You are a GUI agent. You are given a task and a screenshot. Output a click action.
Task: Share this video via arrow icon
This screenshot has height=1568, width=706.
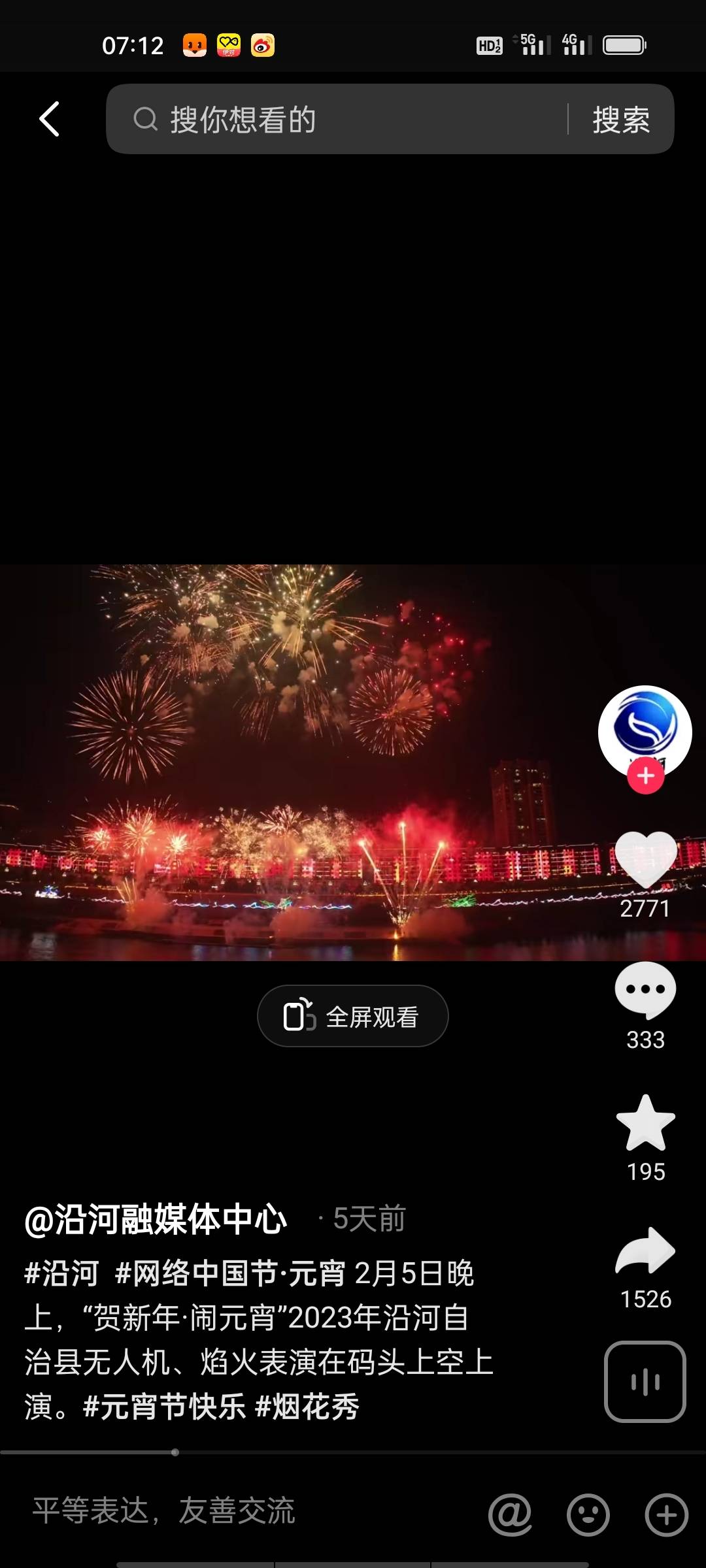click(645, 1250)
